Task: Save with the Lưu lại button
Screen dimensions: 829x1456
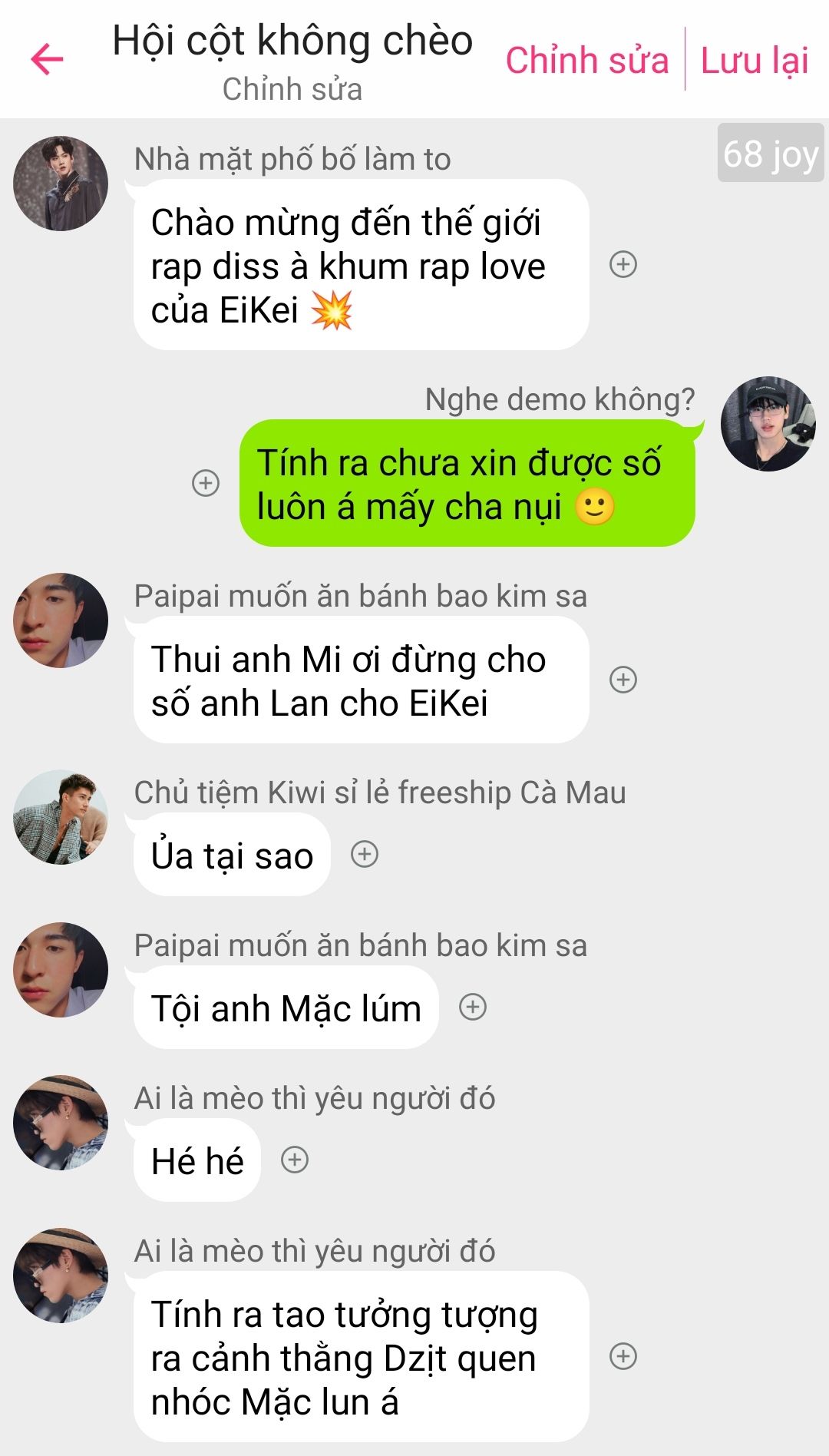Action: pos(755,61)
